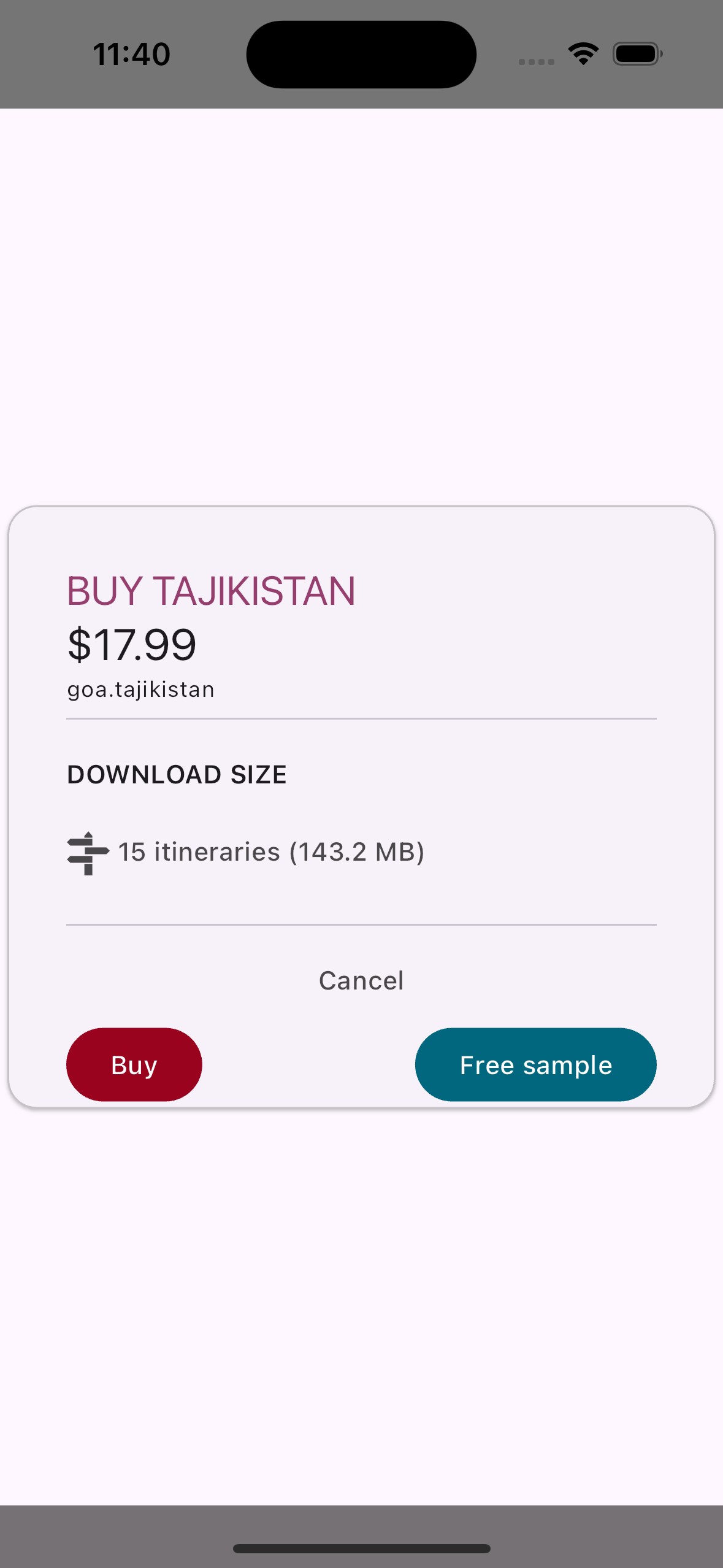Cancel the Tajikistan purchase dialog
This screenshot has width=723, height=1568.
pos(361,980)
